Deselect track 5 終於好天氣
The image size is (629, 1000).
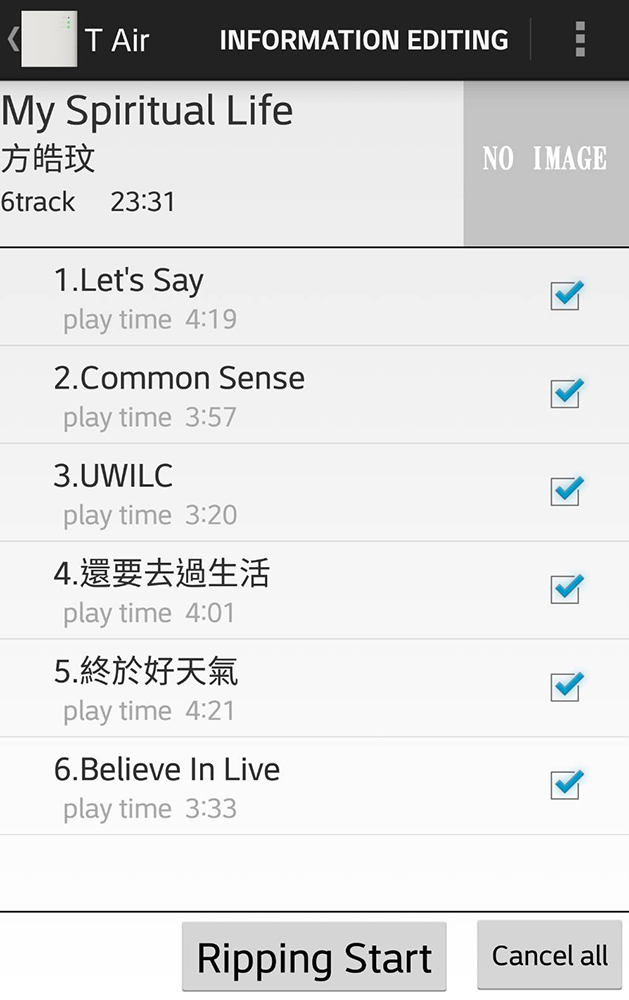[566, 688]
